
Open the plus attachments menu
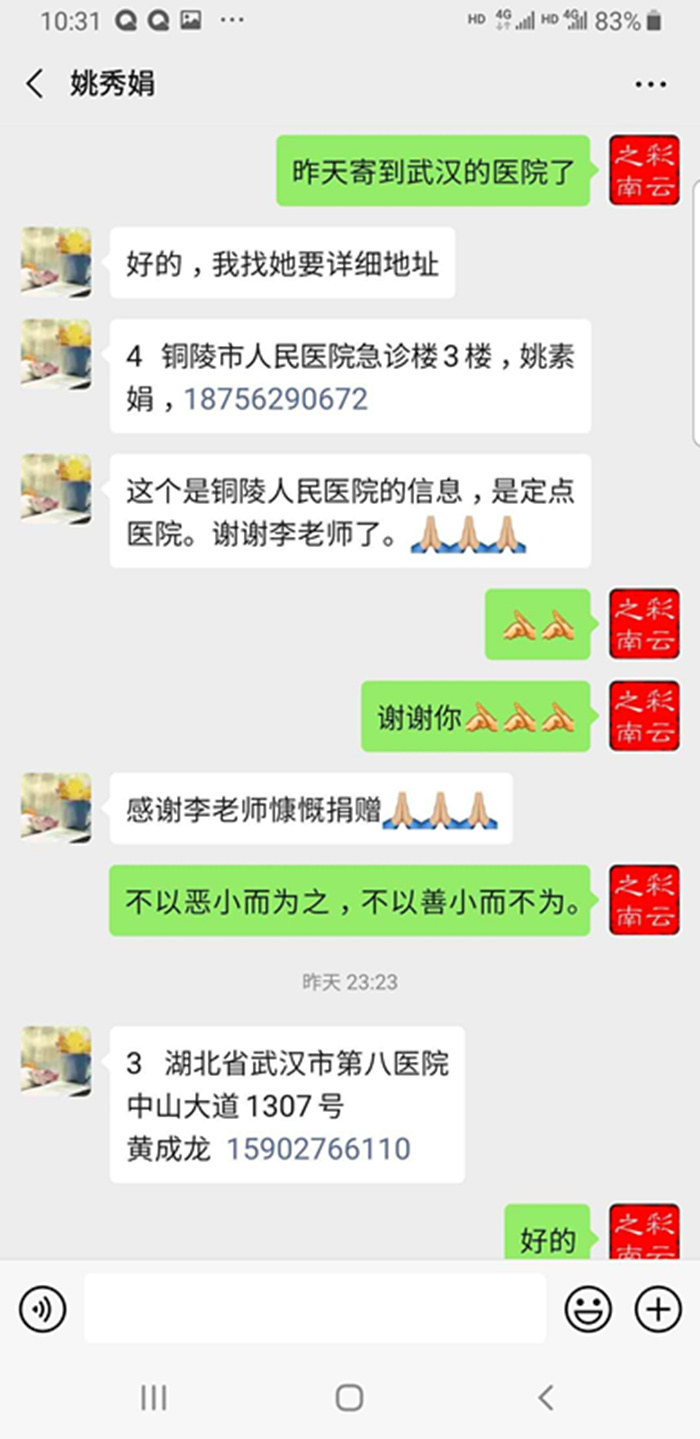coord(658,1309)
